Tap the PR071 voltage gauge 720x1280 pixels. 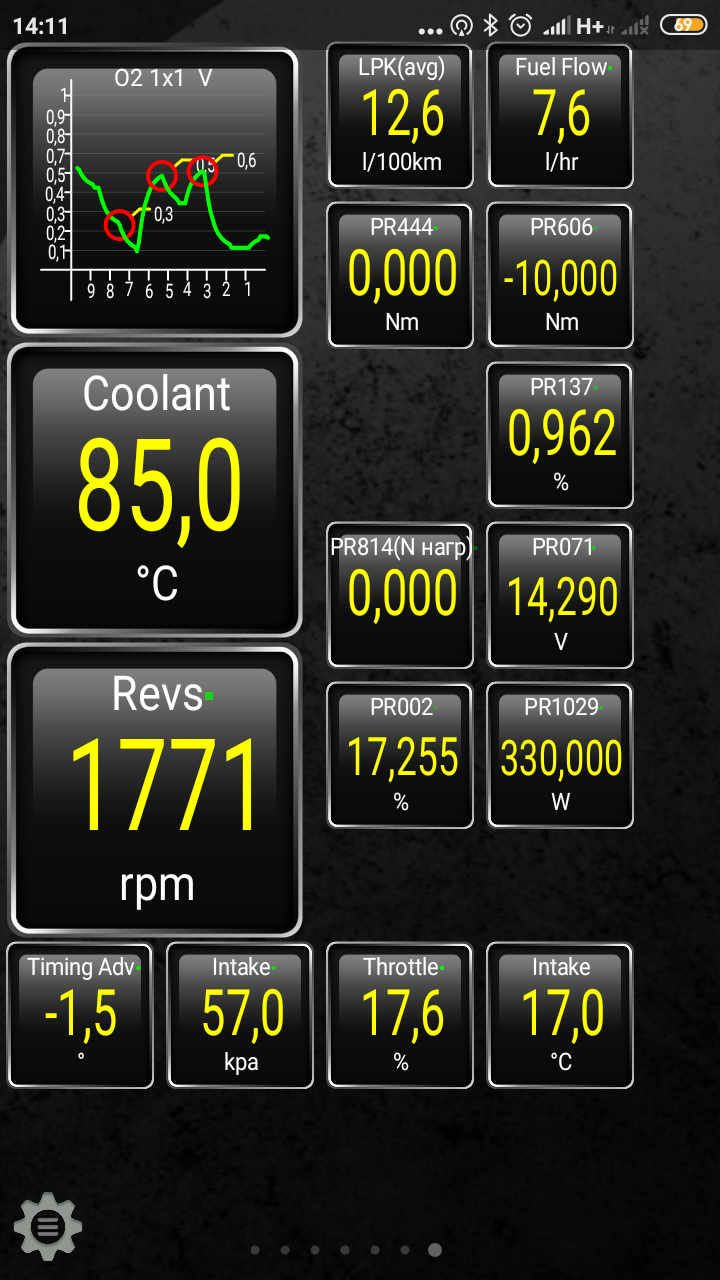[x=561, y=596]
